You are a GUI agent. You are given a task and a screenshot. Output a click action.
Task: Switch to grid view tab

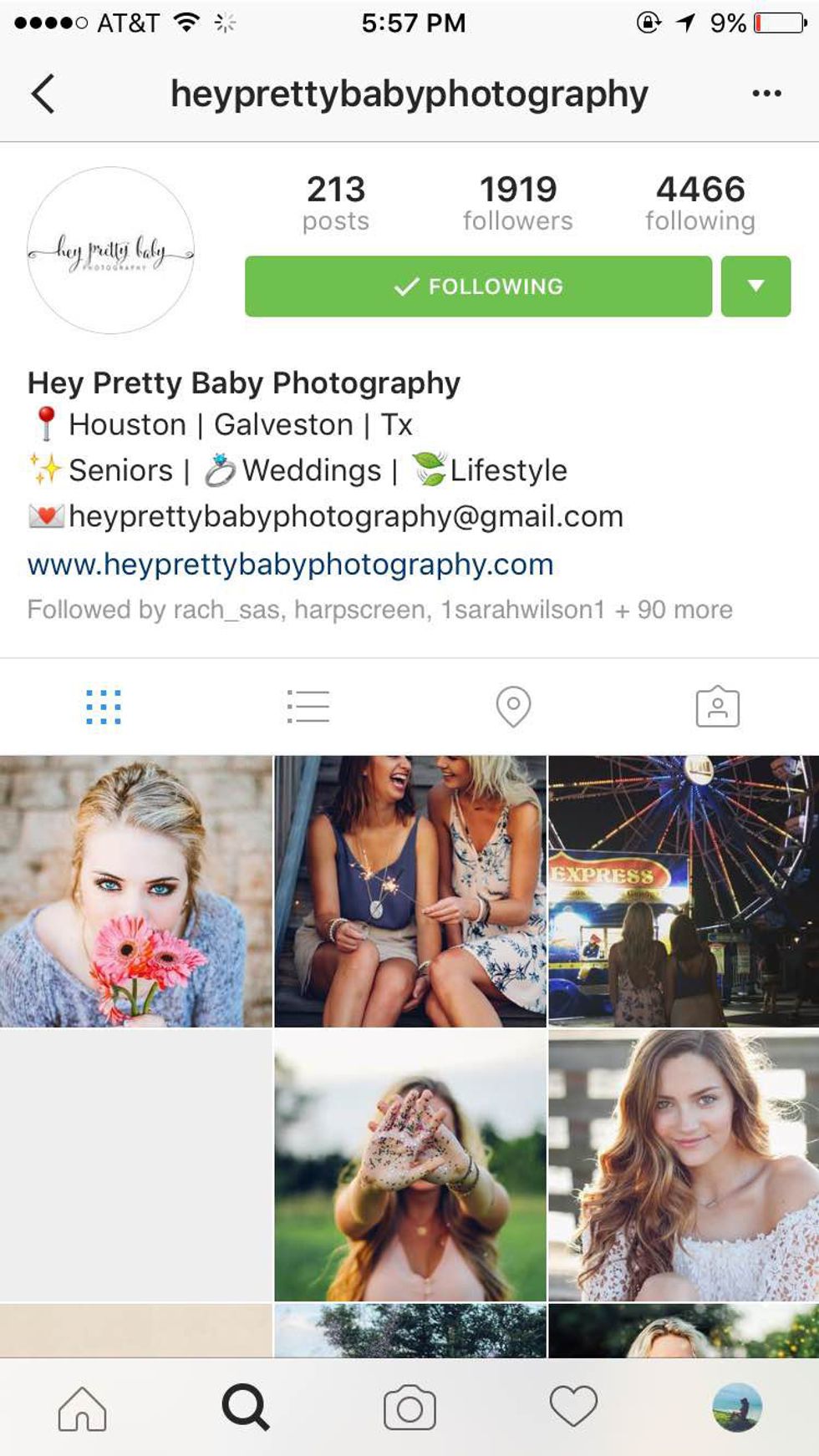[104, 708]
